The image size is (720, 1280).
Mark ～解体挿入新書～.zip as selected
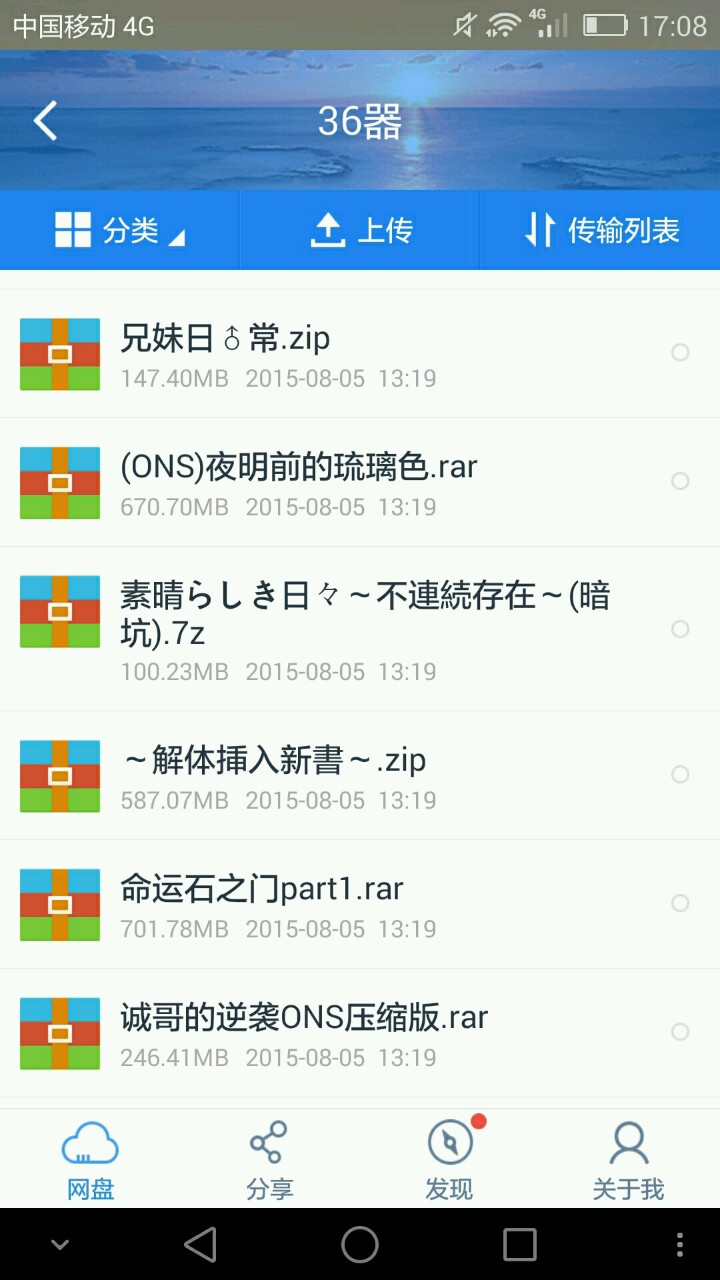coord(680,774)
